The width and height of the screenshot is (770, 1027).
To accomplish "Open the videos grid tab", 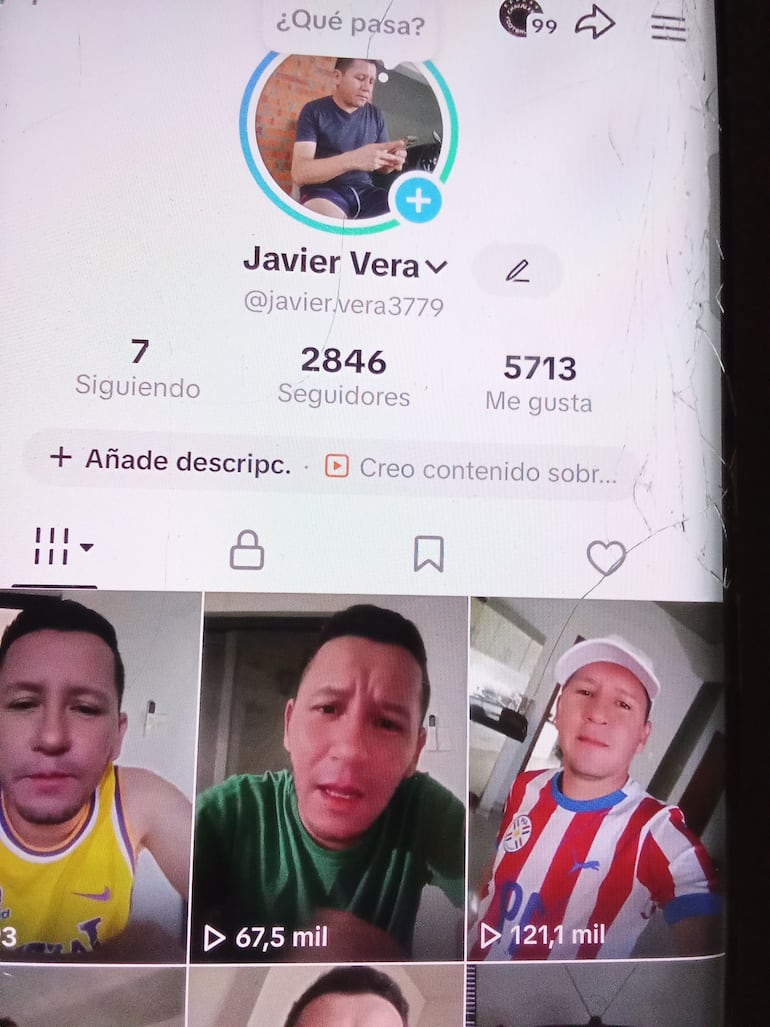I will click(x=62, y=547).
